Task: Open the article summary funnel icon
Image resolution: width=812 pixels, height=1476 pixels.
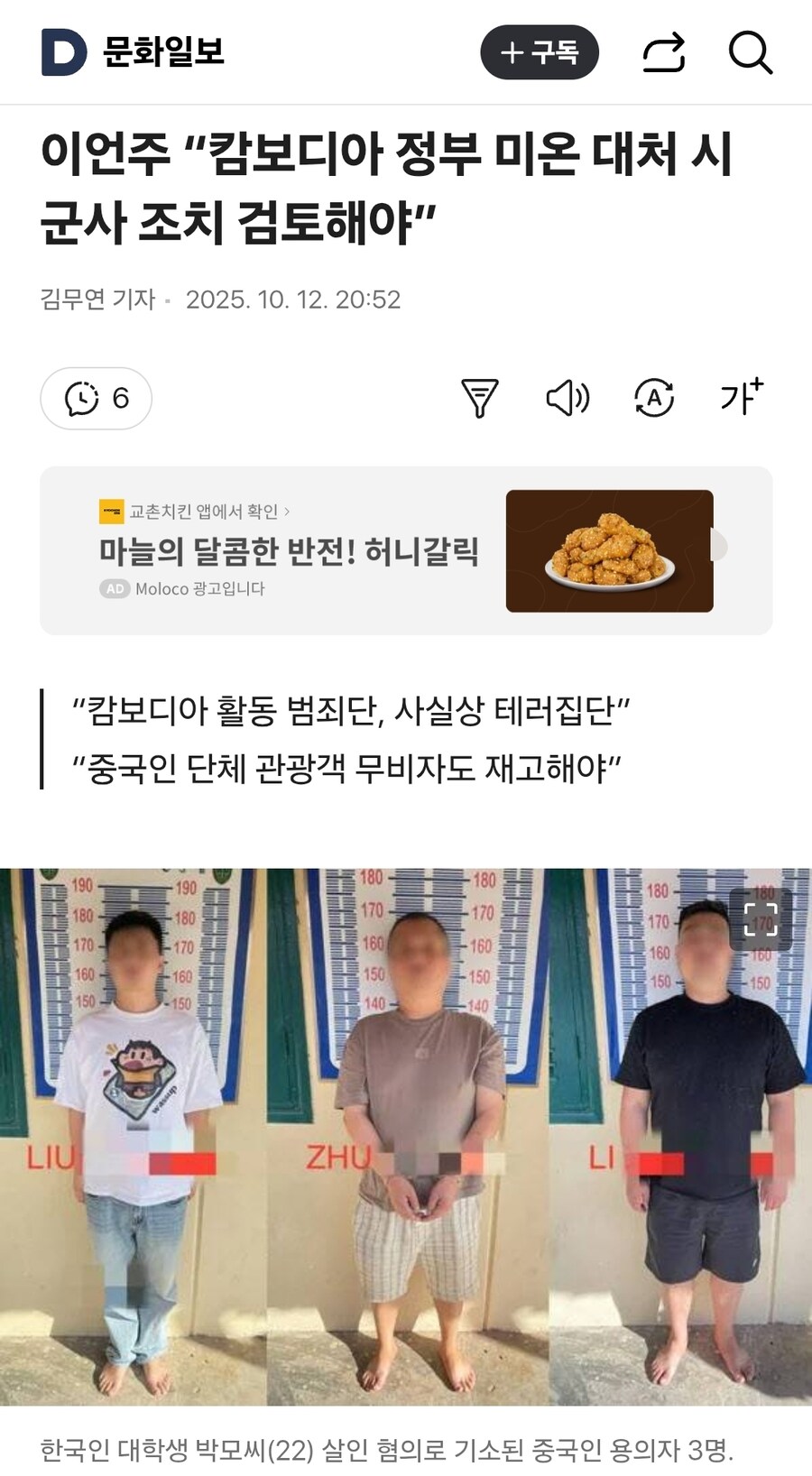Action: [x=479, y=398]
